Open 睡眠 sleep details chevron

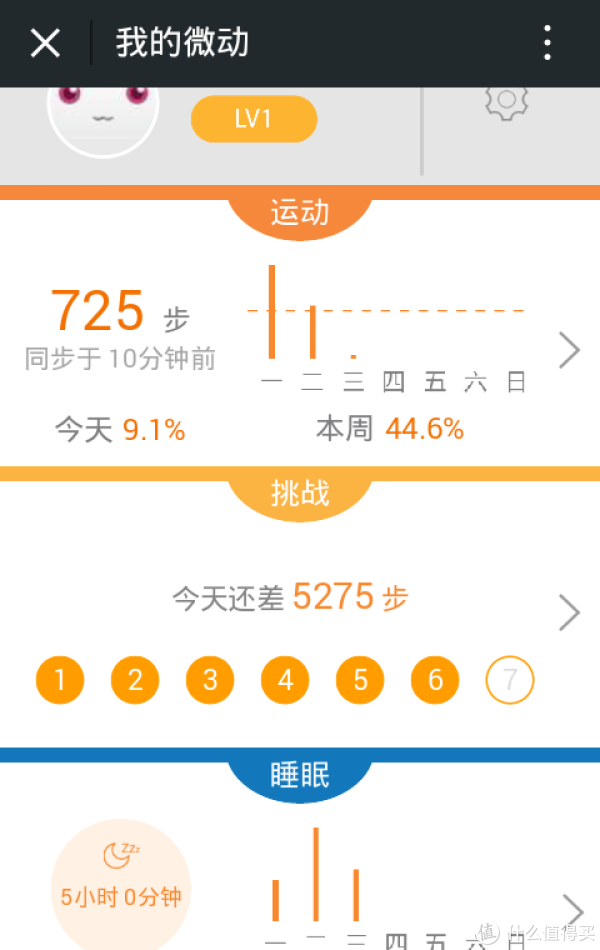[572, 910]
